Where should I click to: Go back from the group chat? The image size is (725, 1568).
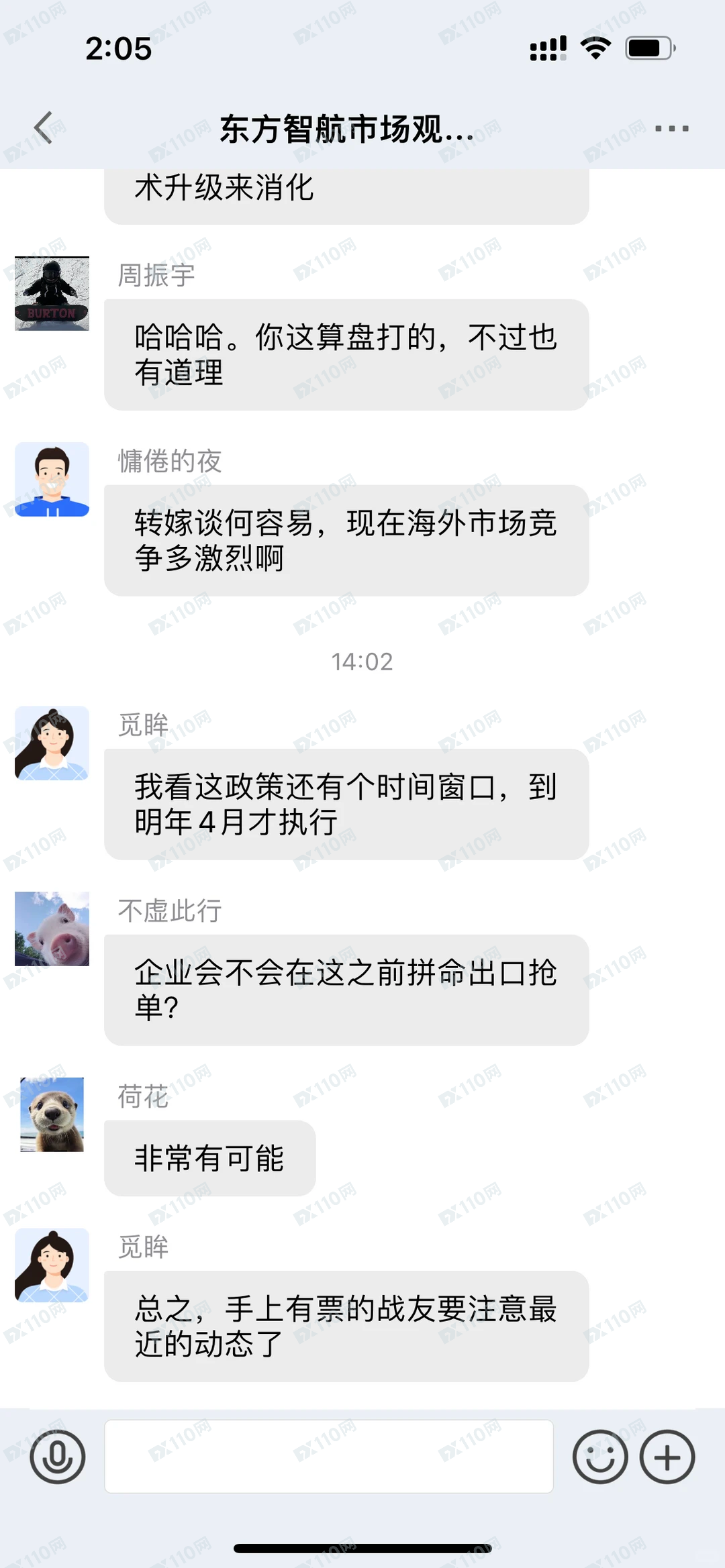point(44,127)
